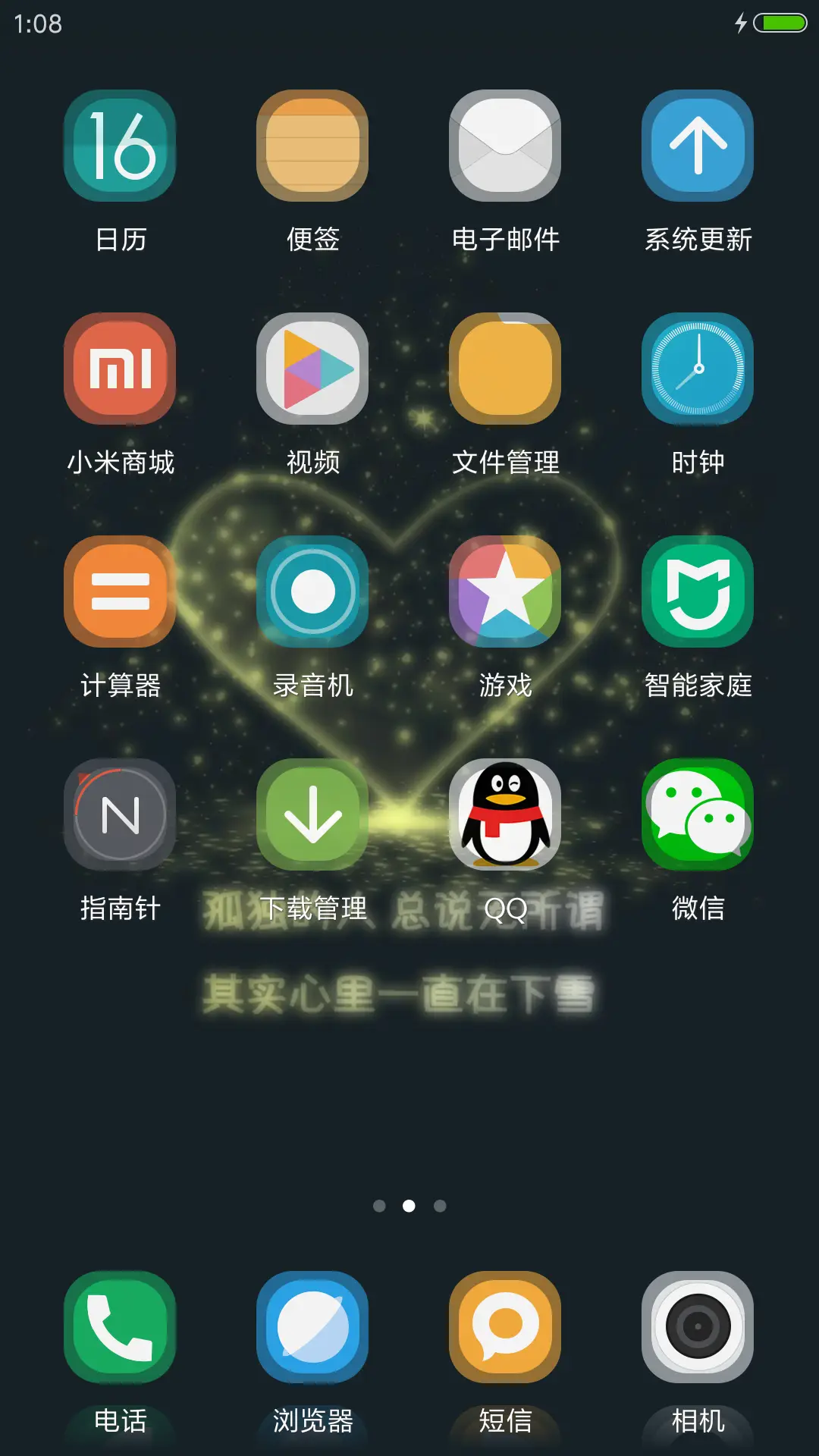Open the 日历 Calendar app
The width and height of the screenshot is (819, 1456).
[120, 146]
